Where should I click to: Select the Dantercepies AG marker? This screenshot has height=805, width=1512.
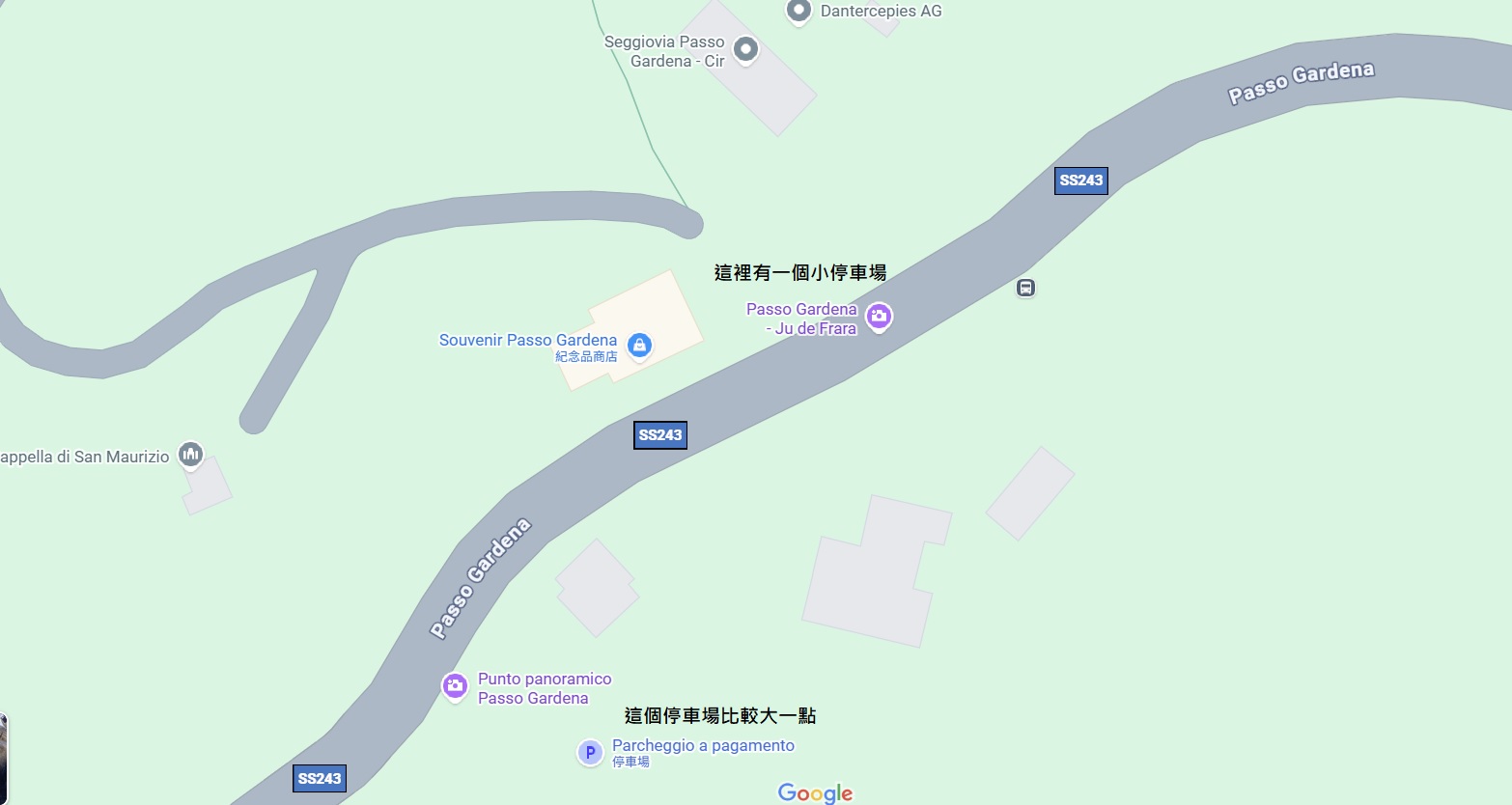(798, 11)
